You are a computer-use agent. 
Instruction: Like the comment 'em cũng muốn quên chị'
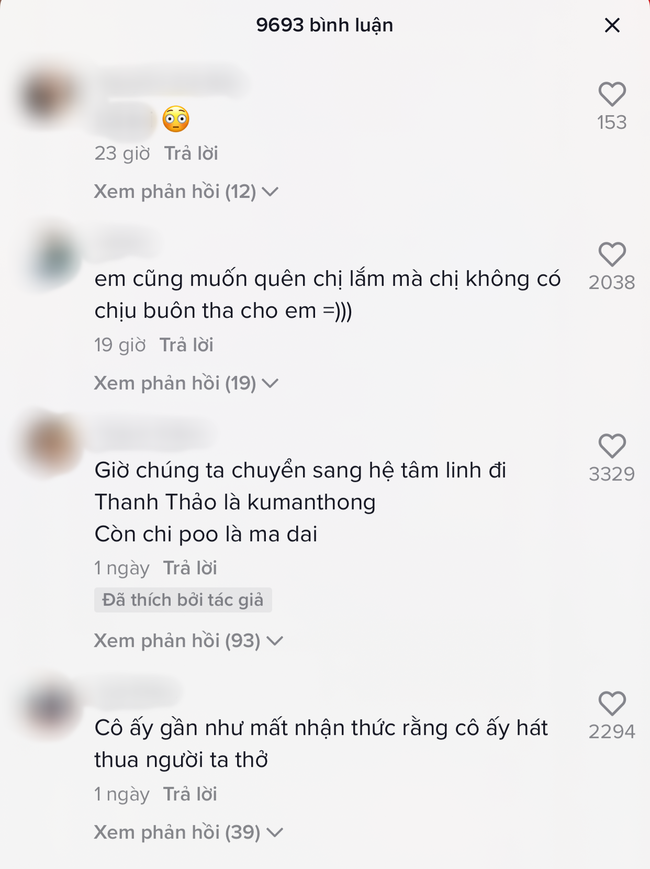click(x=612, y=254)
